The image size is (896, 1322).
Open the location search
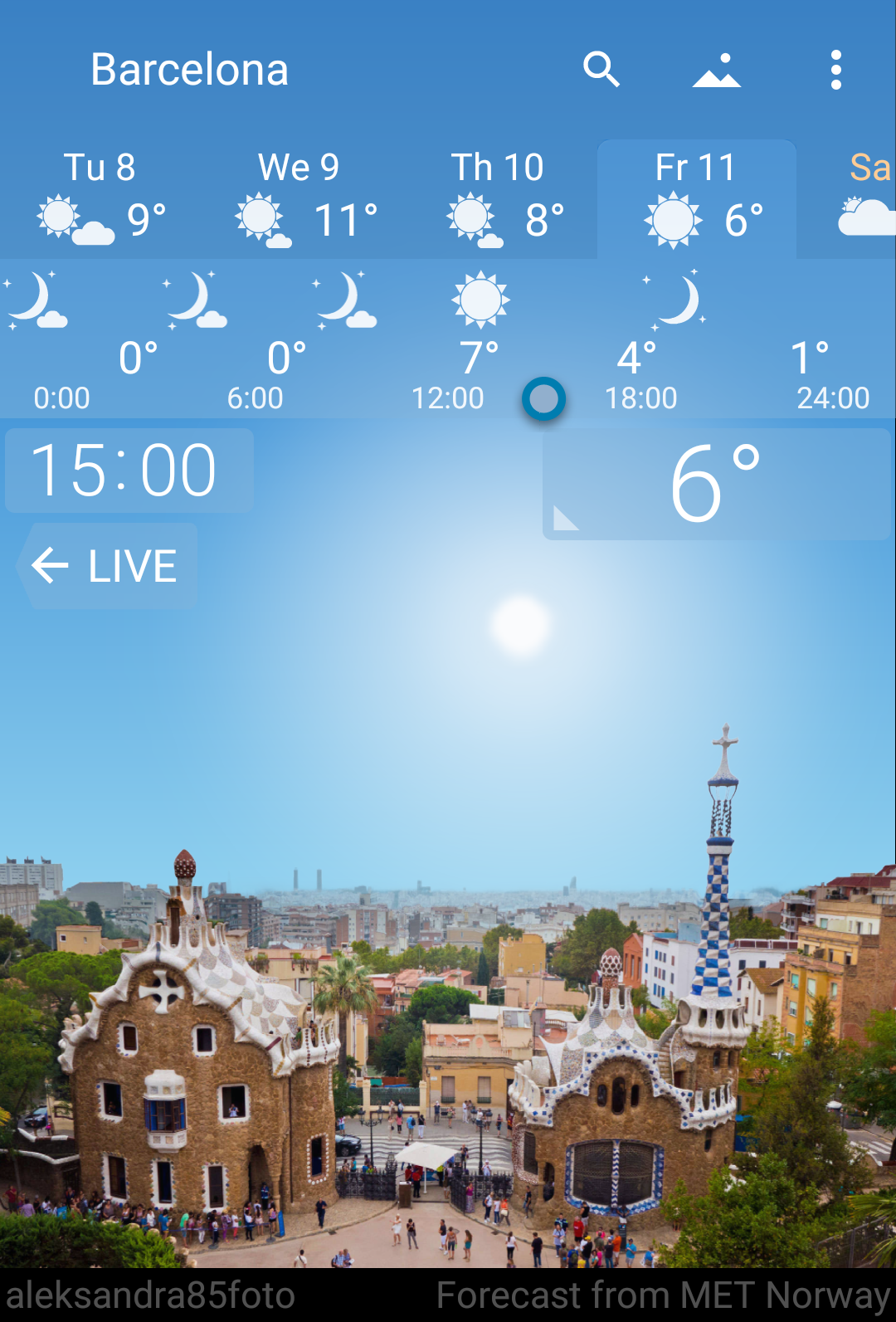pos(601,70)
